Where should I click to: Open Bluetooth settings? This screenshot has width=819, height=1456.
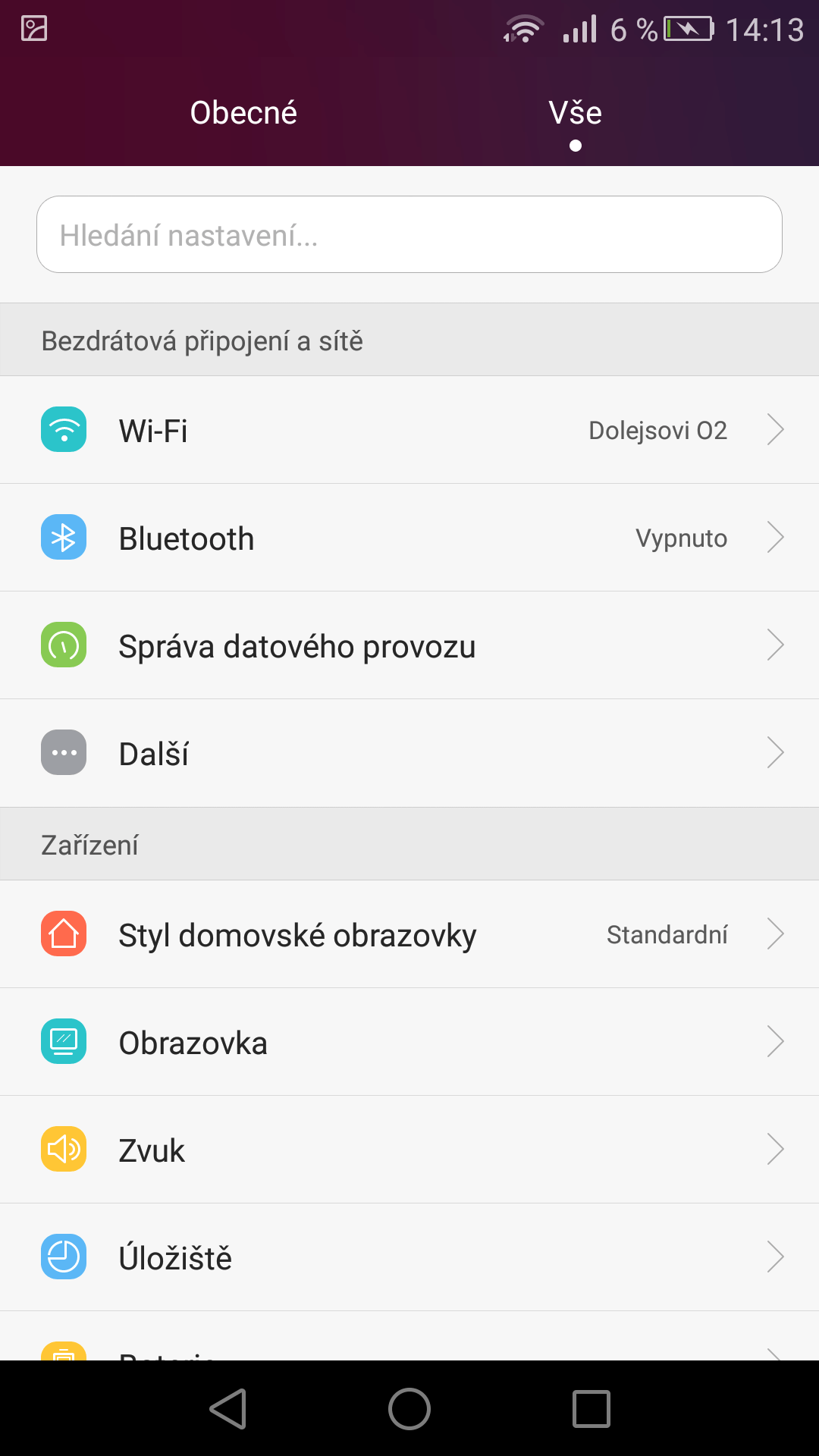(409, 538)
